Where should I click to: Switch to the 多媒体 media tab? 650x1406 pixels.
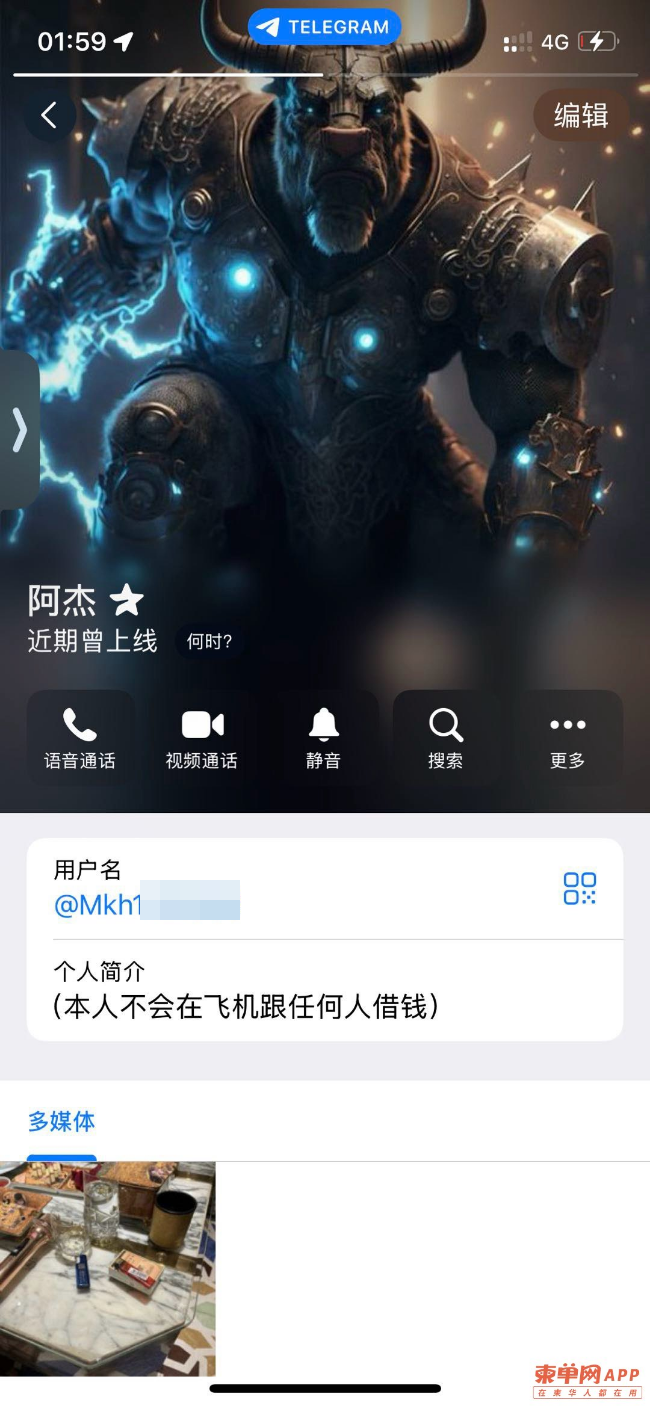[62, 1122]
